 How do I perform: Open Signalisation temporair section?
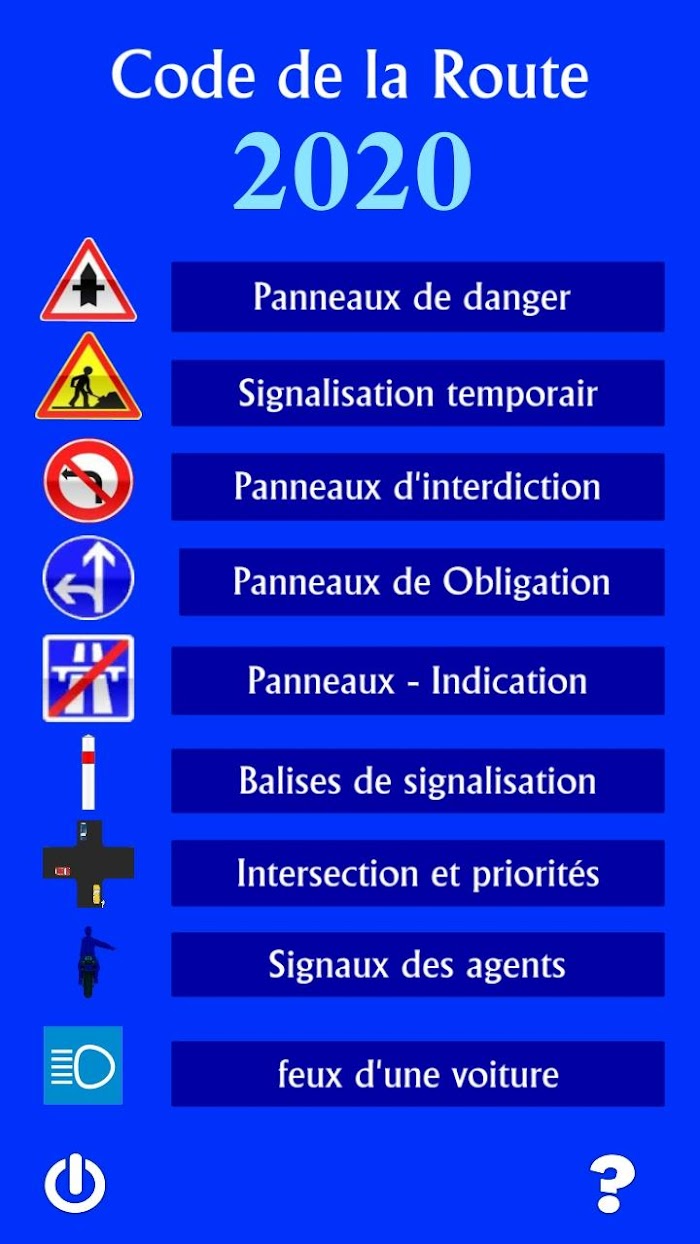click(x=417, y=393)
